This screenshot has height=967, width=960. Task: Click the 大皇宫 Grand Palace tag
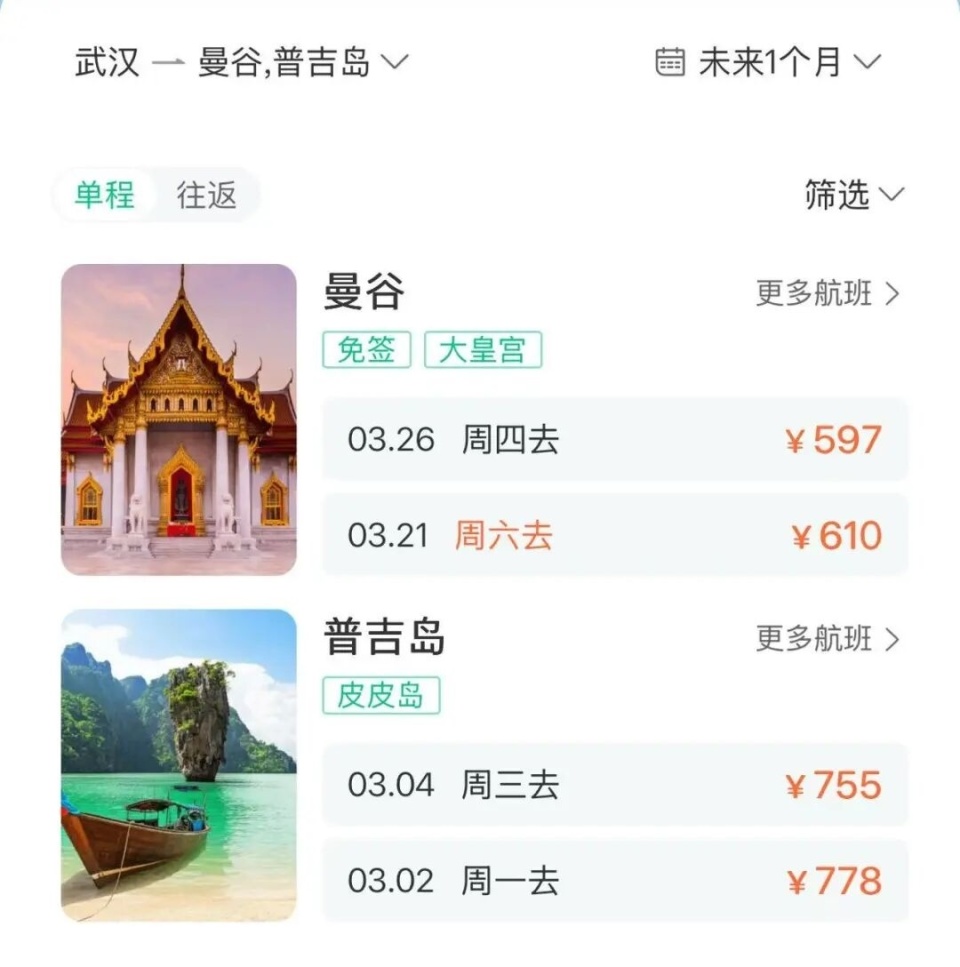click(x=482, y=349)
